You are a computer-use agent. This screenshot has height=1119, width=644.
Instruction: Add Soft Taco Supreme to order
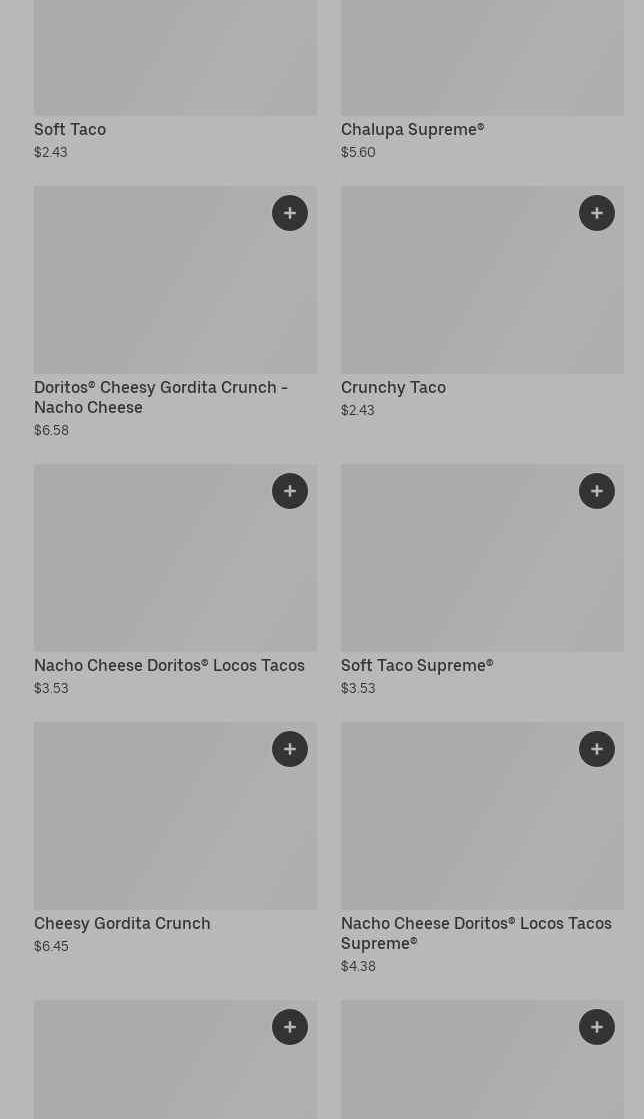pos(597,491)
